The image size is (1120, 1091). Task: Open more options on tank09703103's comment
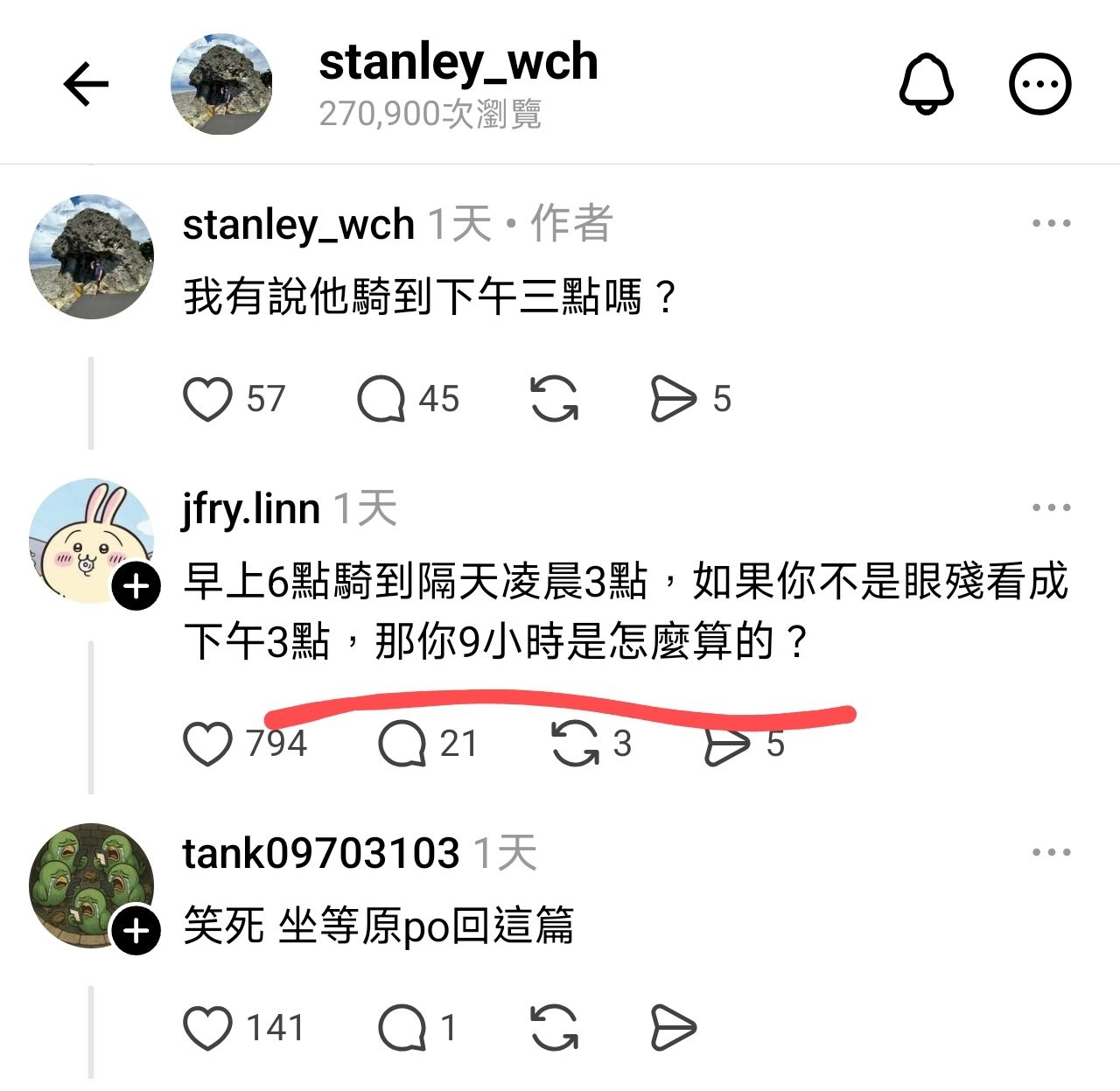coord(1051,852)
